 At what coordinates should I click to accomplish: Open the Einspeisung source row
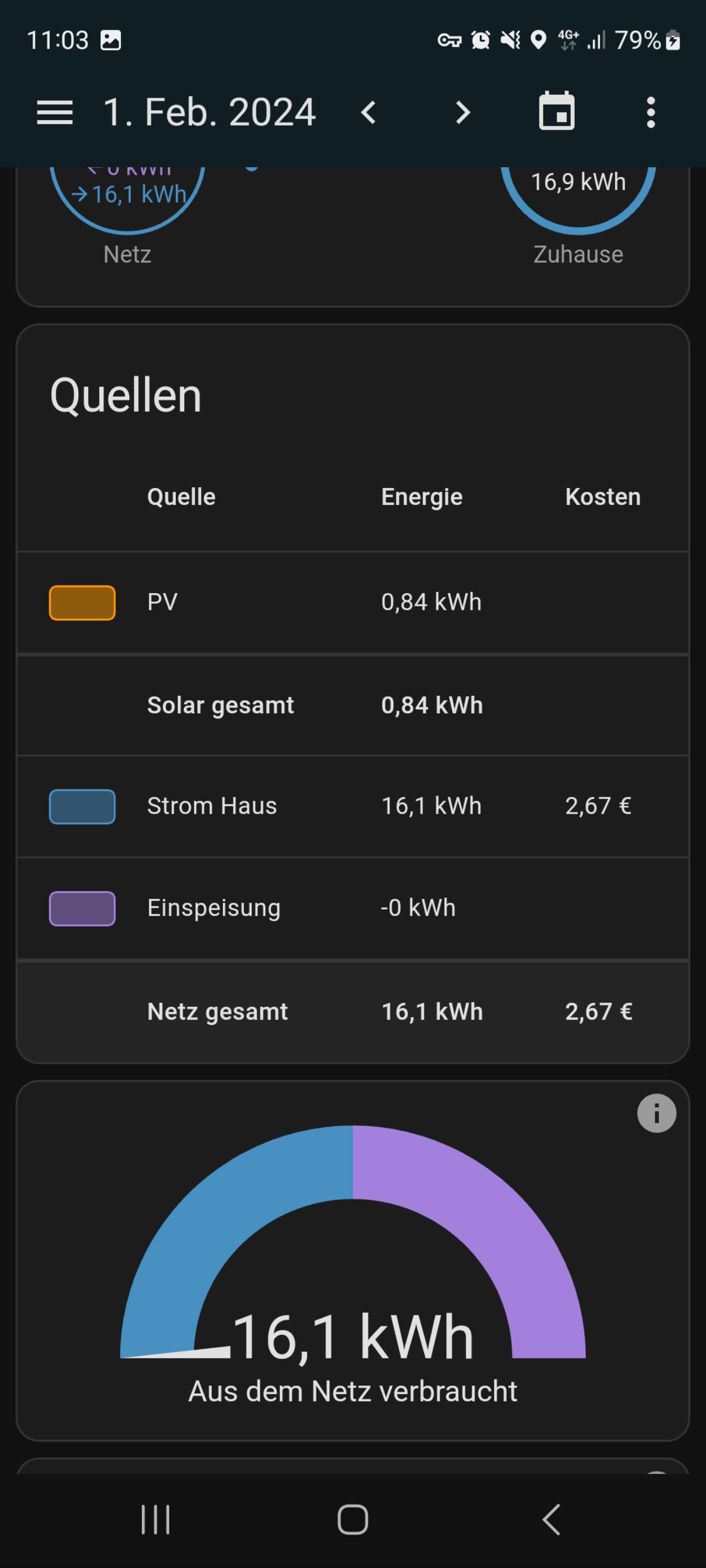click(352, 909)
